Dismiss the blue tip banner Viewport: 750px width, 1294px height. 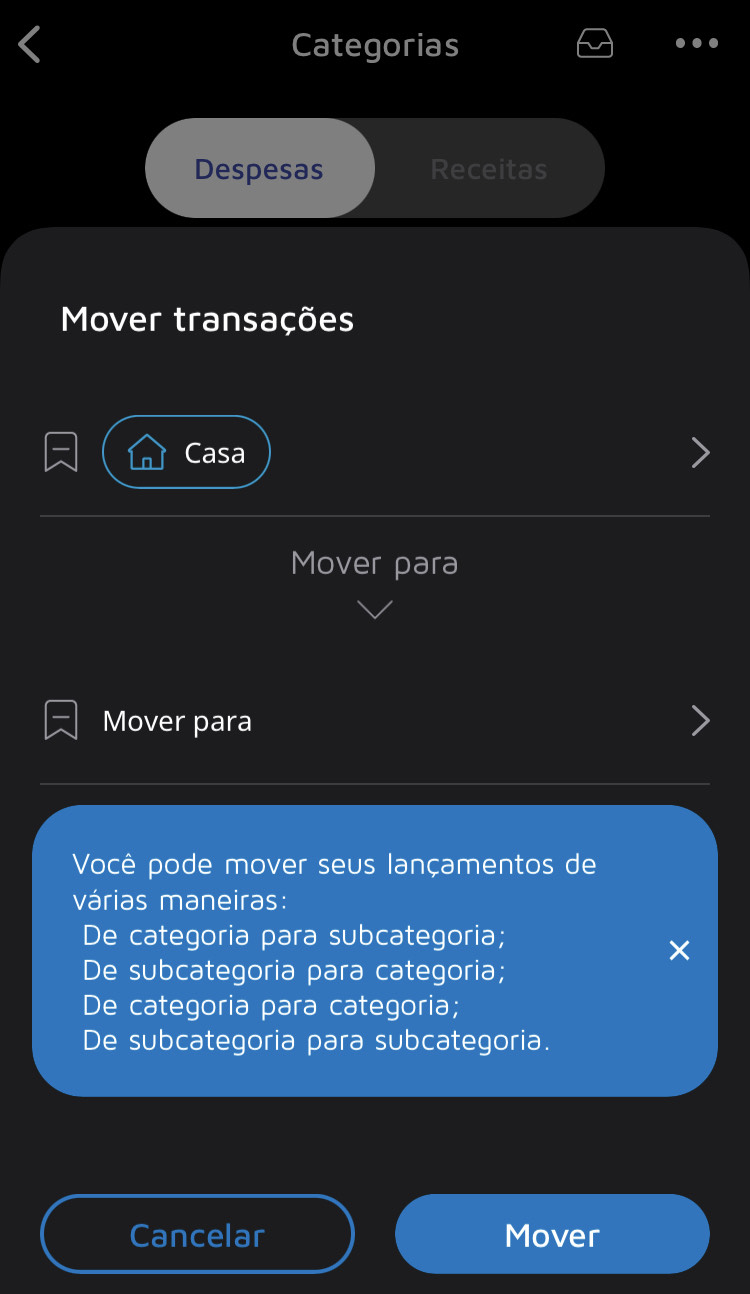(x=679, y=951)
